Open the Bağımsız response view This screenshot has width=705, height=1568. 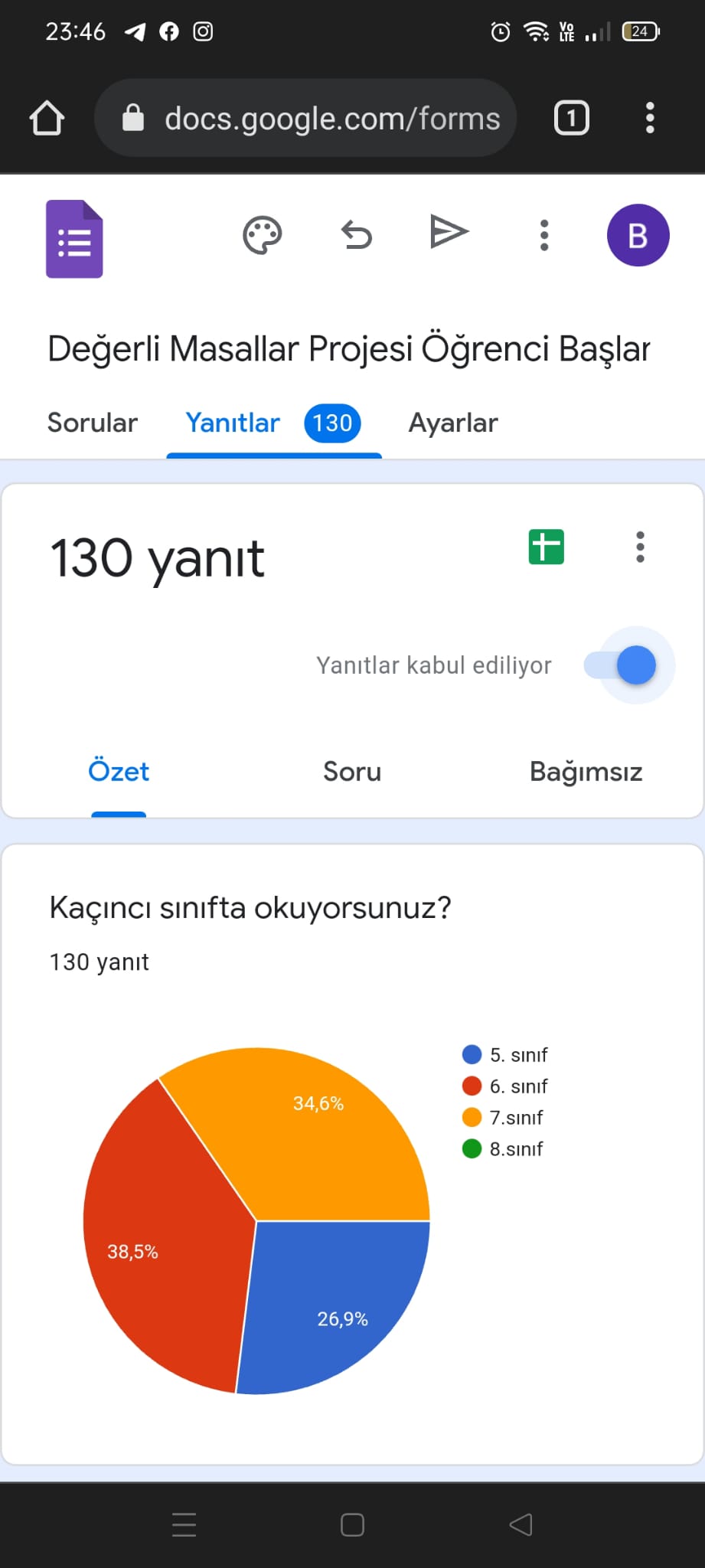pyautogui.click(x=586, y=772)
